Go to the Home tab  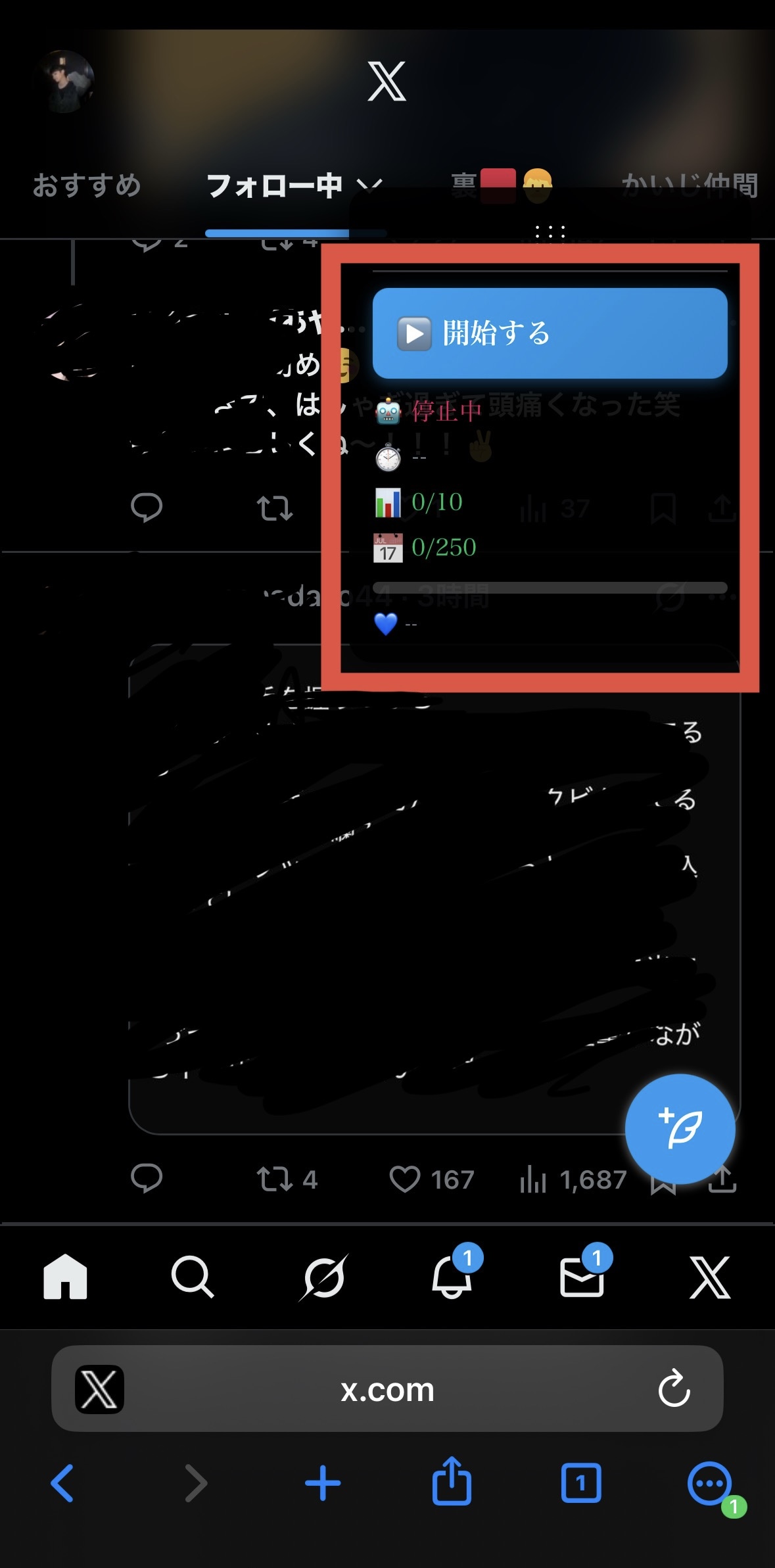[x=65, y=1277]
